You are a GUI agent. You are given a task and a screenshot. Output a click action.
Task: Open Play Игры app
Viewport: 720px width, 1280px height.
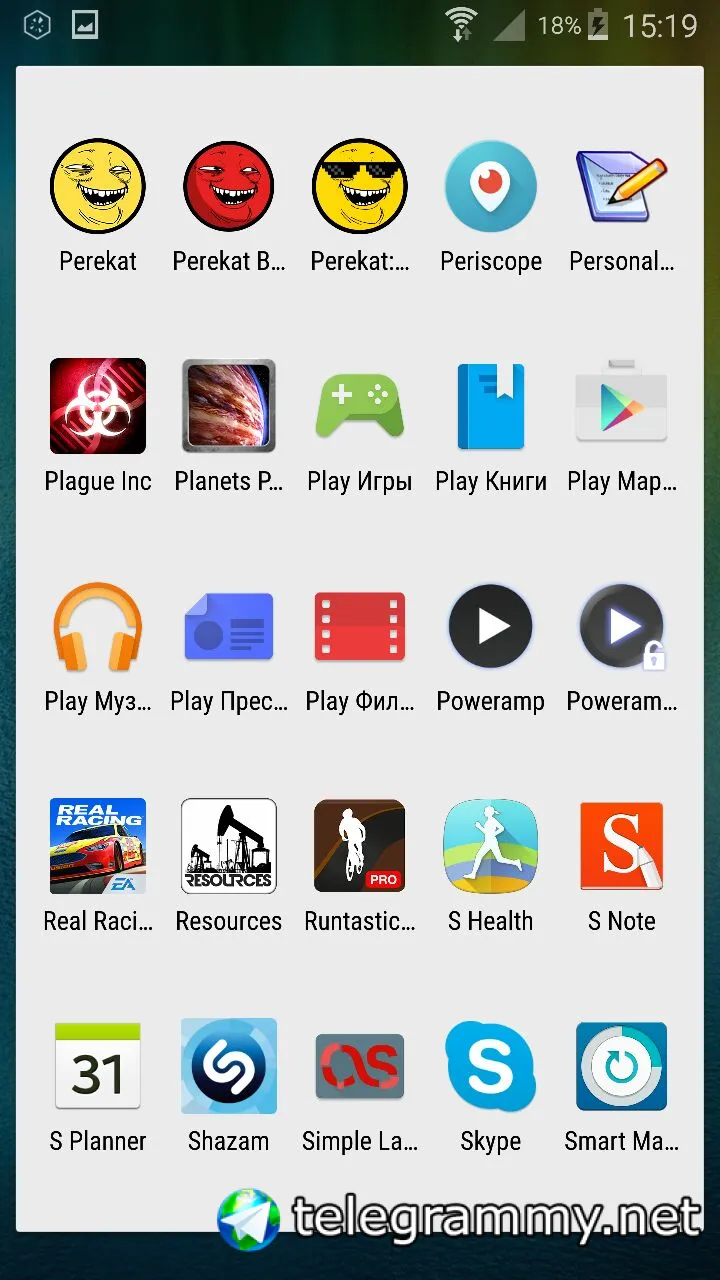click(359, 406)
